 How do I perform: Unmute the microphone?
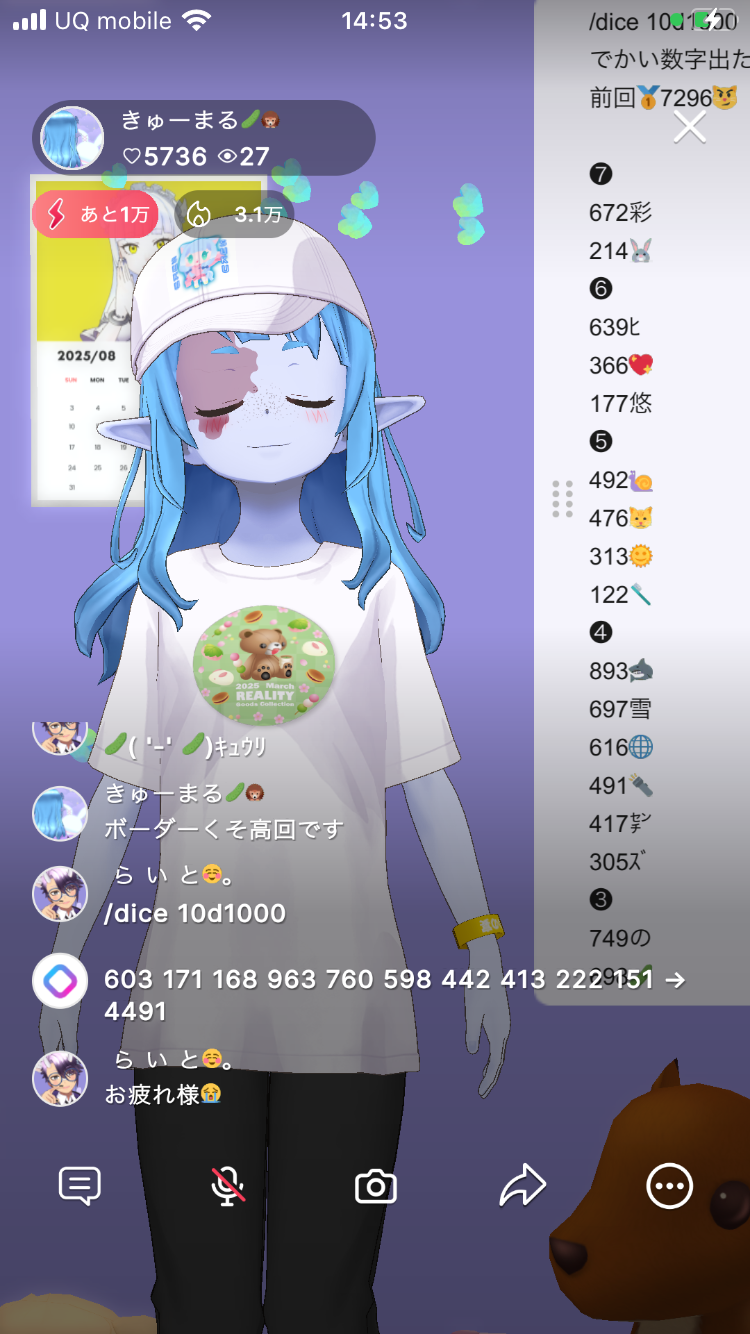tap(228, 1187)
